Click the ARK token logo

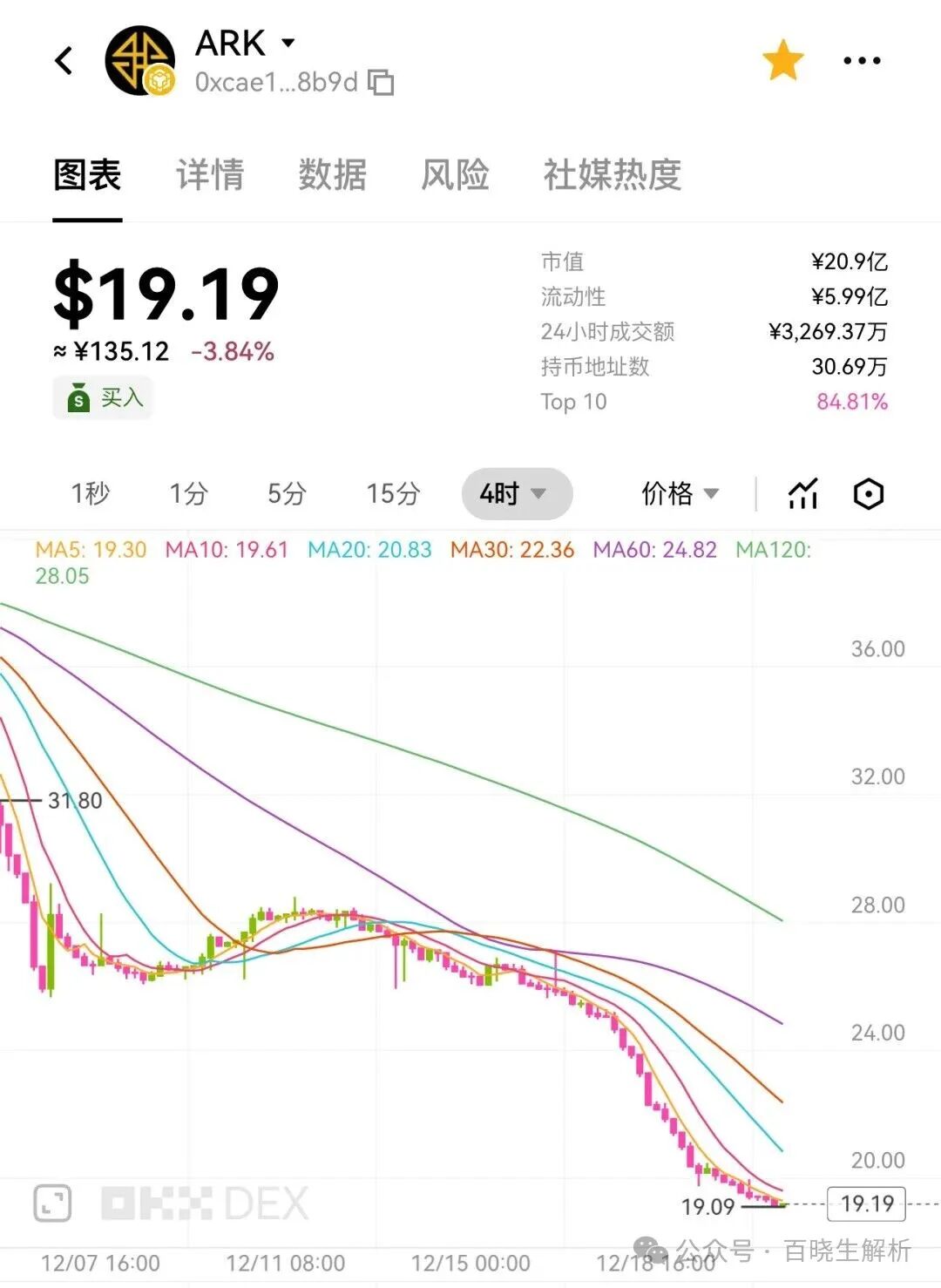[x=139, y=59]
